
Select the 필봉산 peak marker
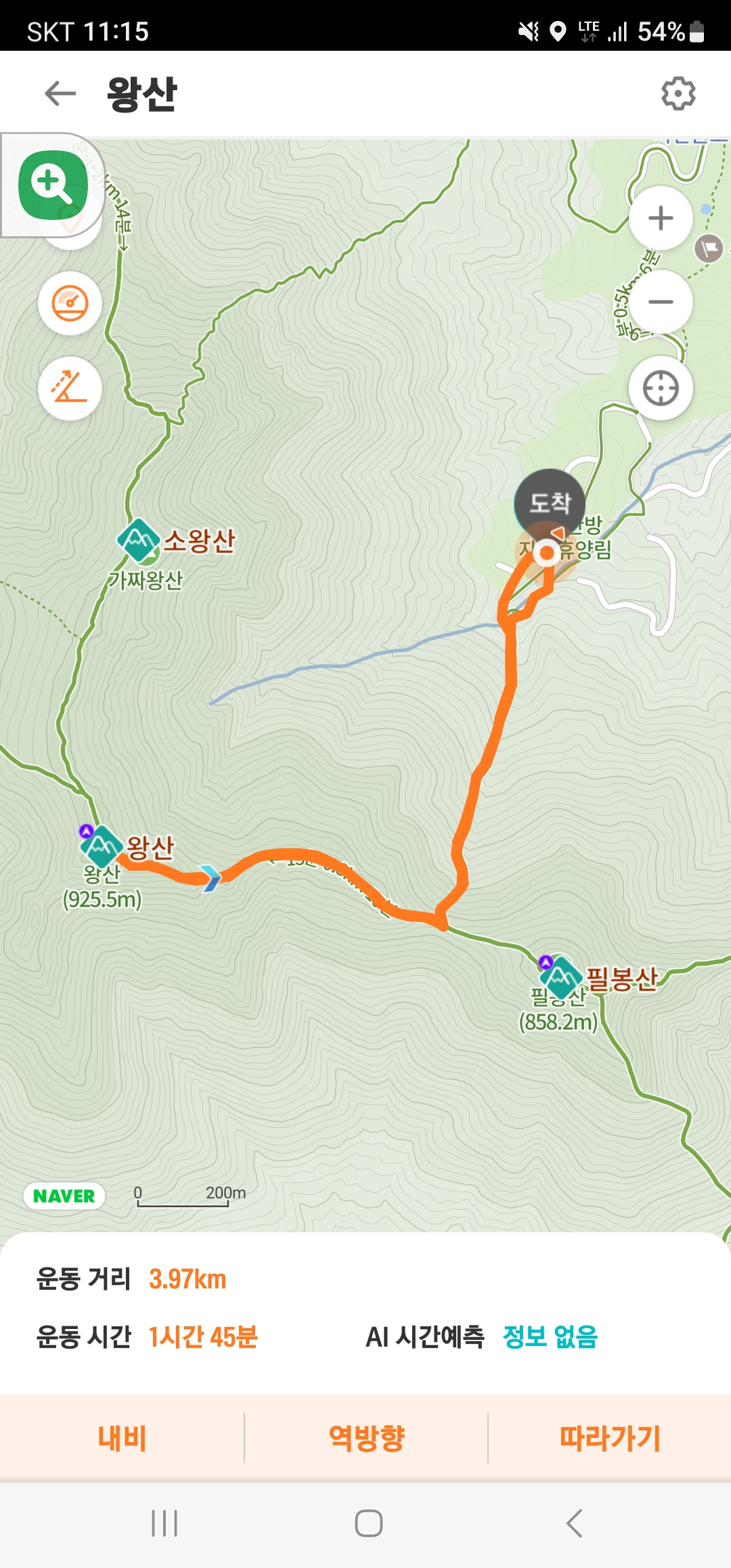(x=560, y=978)
